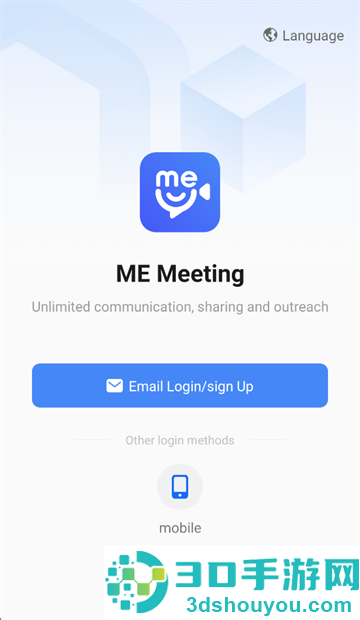Tap Email Login/sign Up button

[180, 386]
